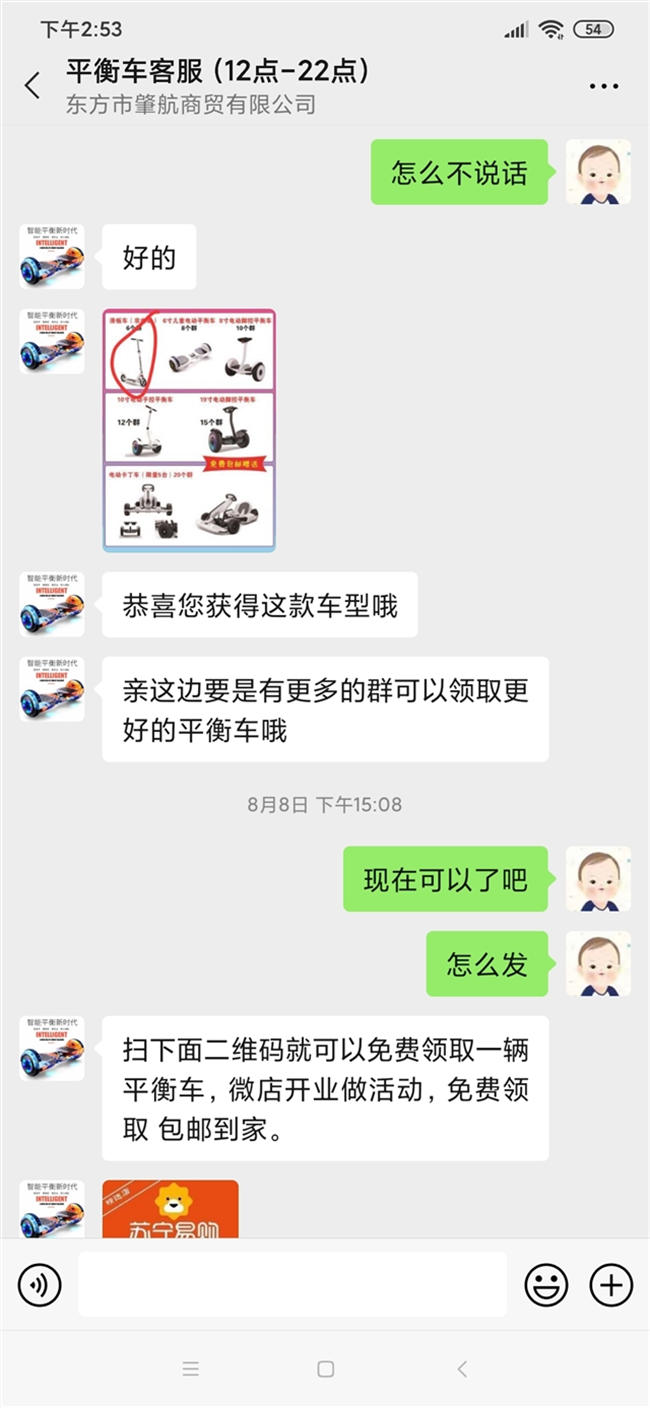This screenshot has width=650, height=1408.
Task: Switch to voice input mode
Action: coord(40,1285)
